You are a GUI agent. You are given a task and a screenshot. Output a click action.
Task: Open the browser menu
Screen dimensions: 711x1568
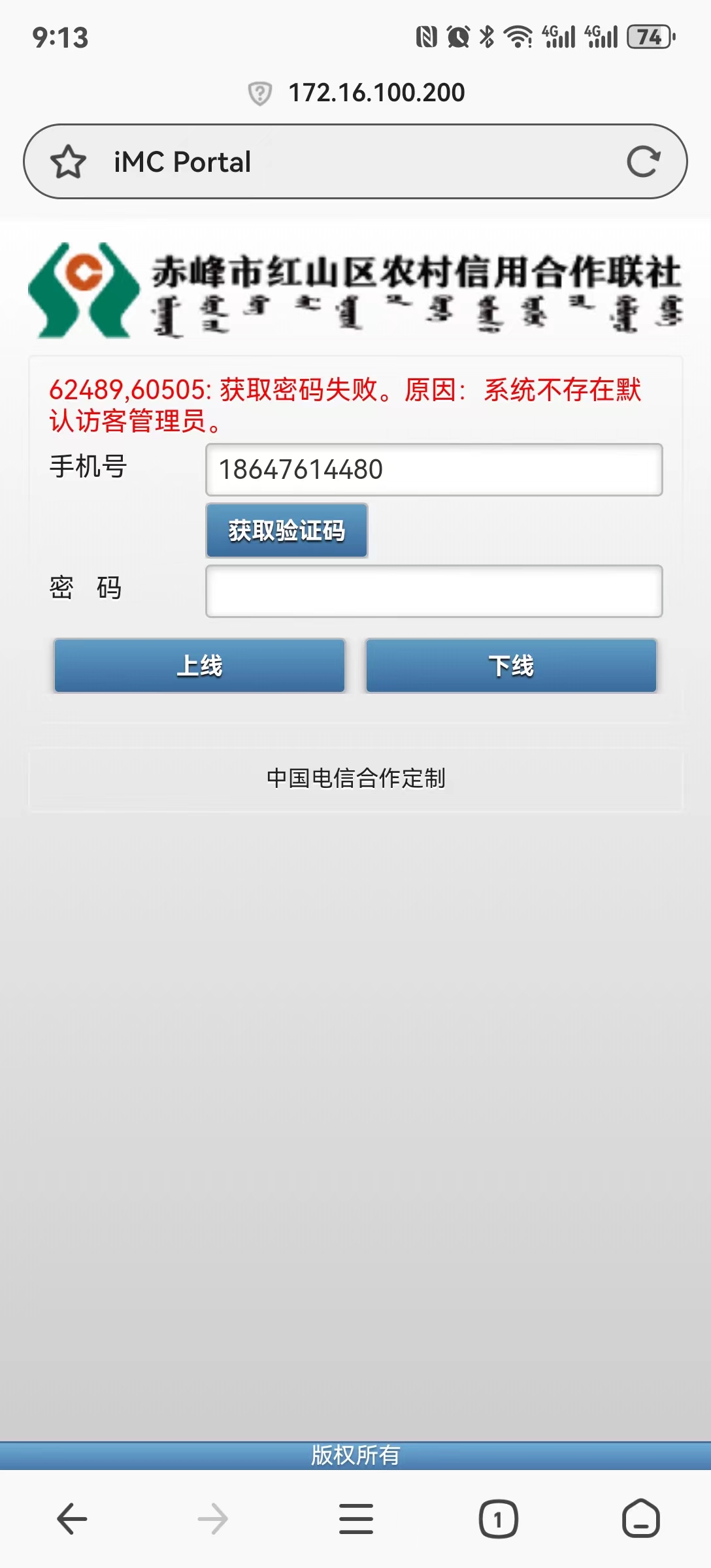click(356, 1518)
